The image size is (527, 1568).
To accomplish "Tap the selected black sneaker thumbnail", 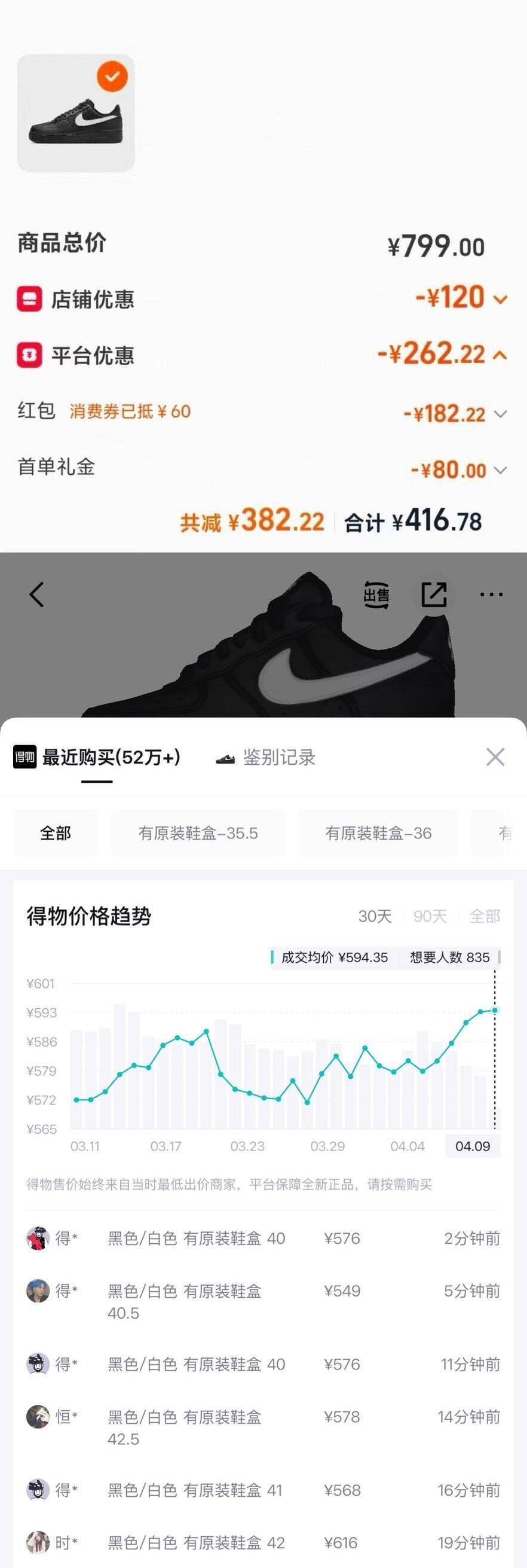I will coord(76,113).
